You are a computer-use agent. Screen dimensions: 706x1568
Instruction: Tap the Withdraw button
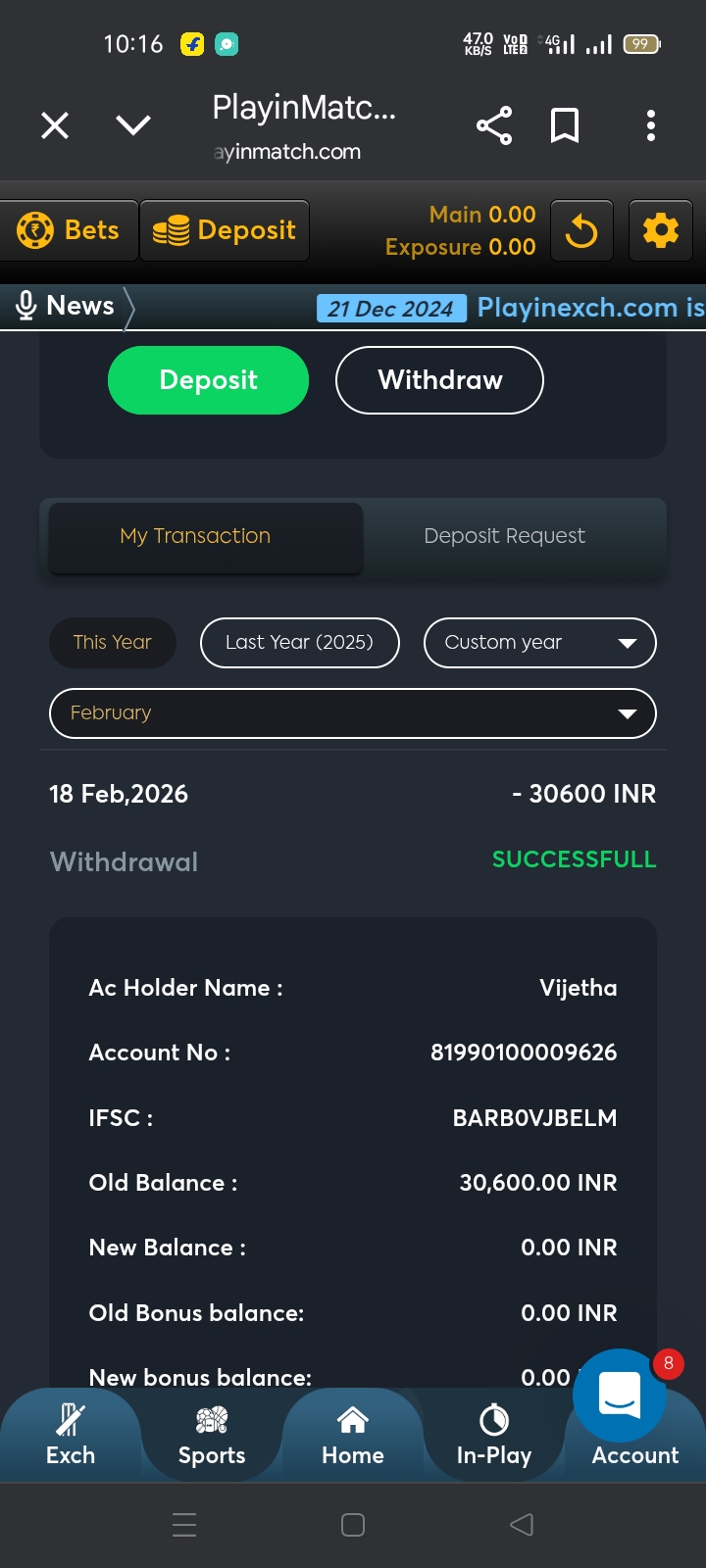tap(439, 380)
